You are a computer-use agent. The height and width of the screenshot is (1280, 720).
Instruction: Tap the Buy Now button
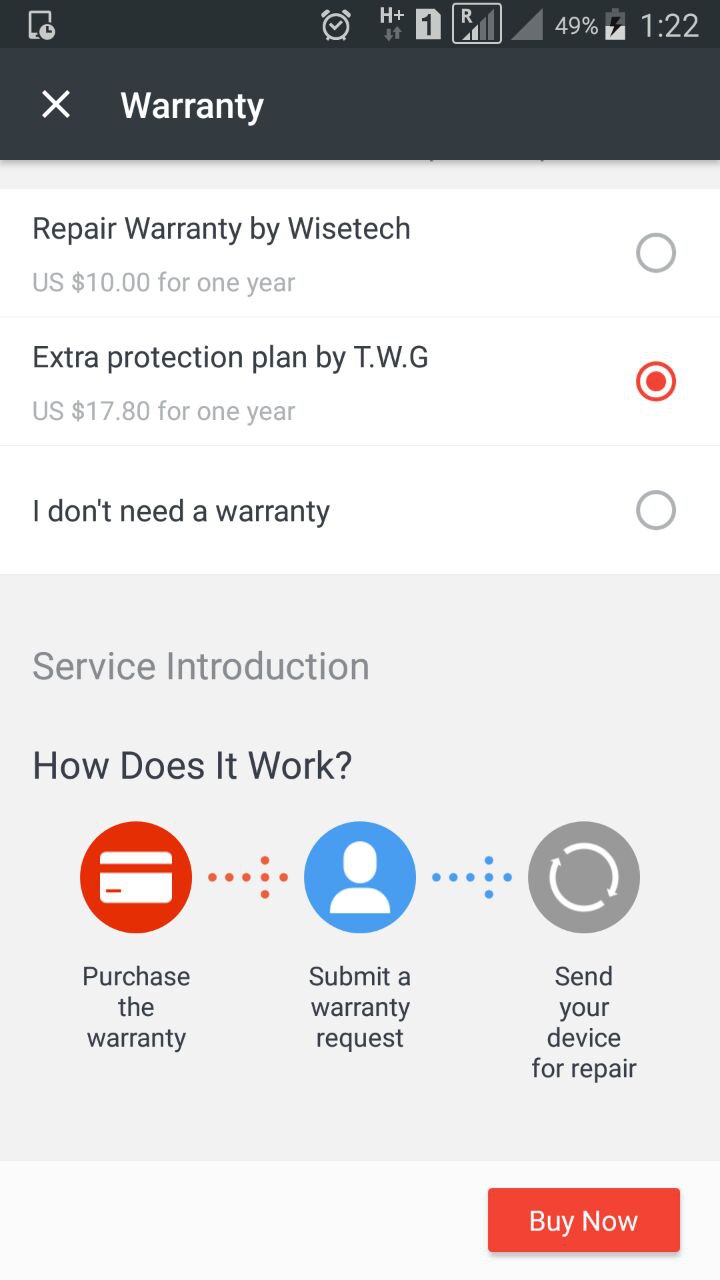(x=583, y=1220)
